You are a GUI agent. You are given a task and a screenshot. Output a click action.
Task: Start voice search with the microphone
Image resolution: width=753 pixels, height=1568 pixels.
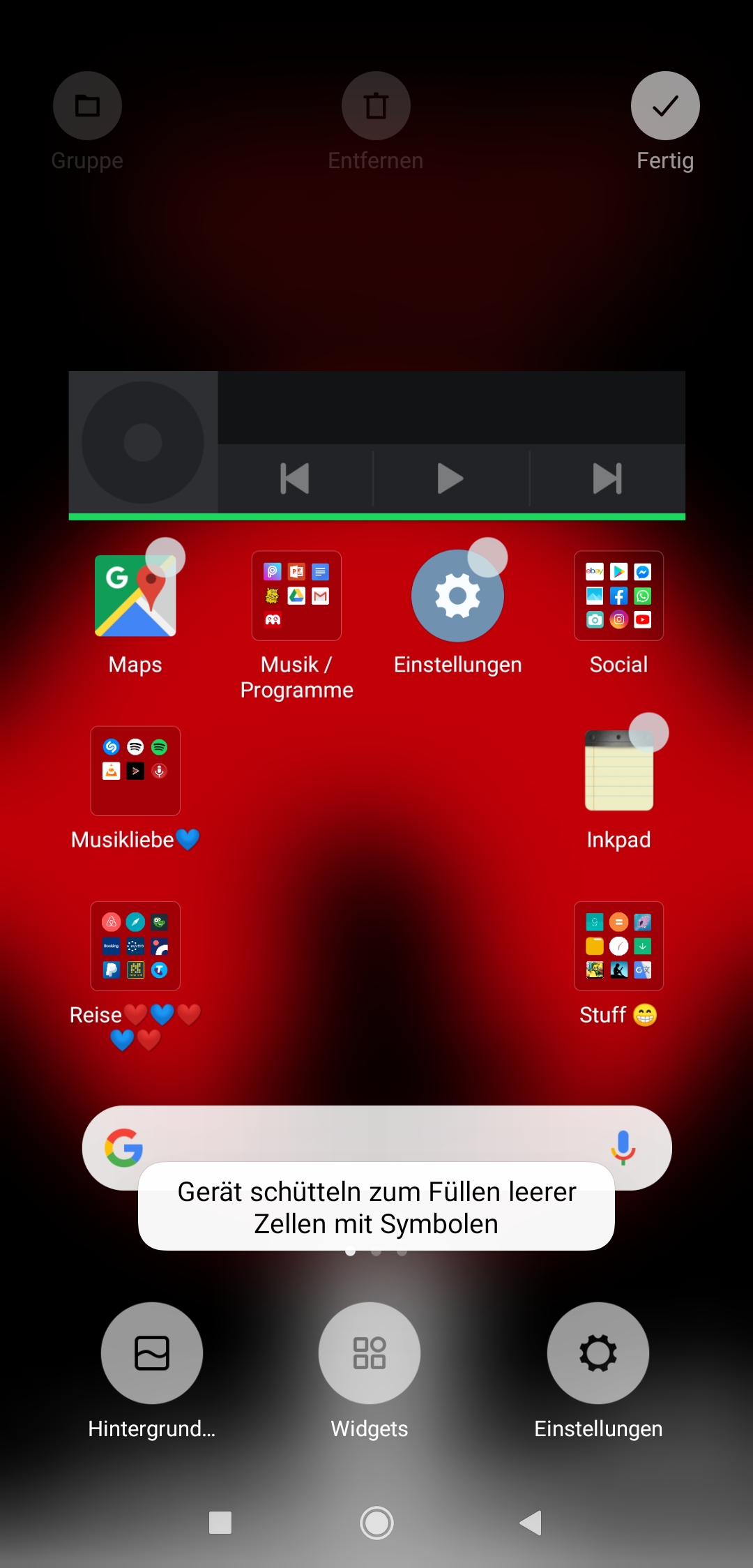(x=623, y=1147)
